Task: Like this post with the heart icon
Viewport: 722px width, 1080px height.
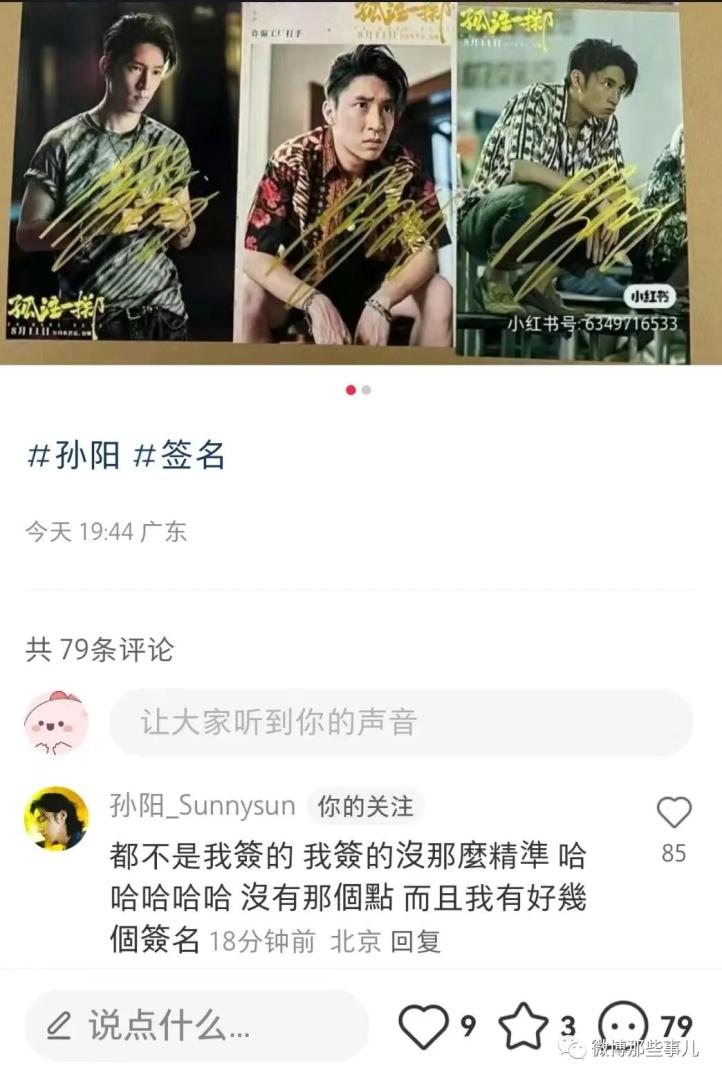Action: pos(423,1026)
